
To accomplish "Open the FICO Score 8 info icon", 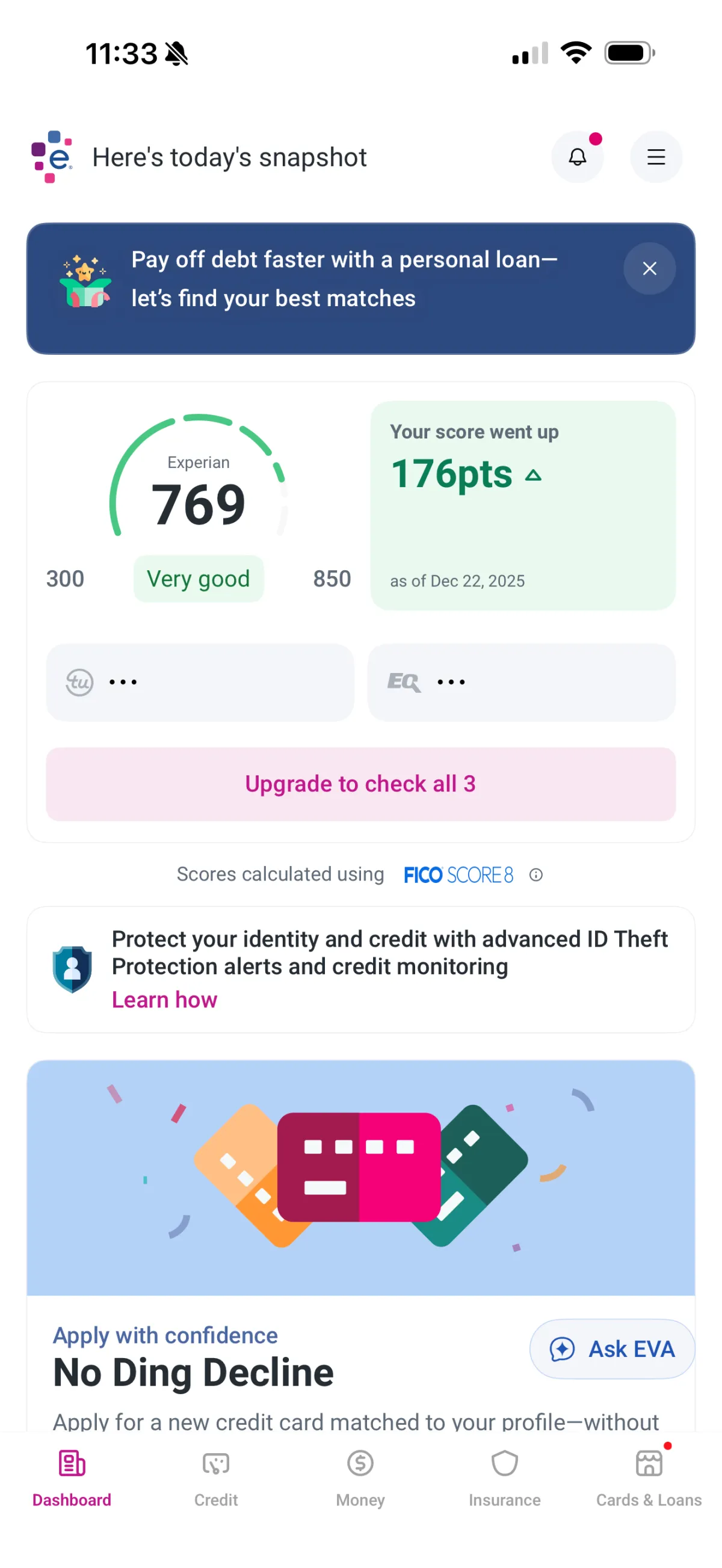I will pyautogui.click(x=535, y=875).
